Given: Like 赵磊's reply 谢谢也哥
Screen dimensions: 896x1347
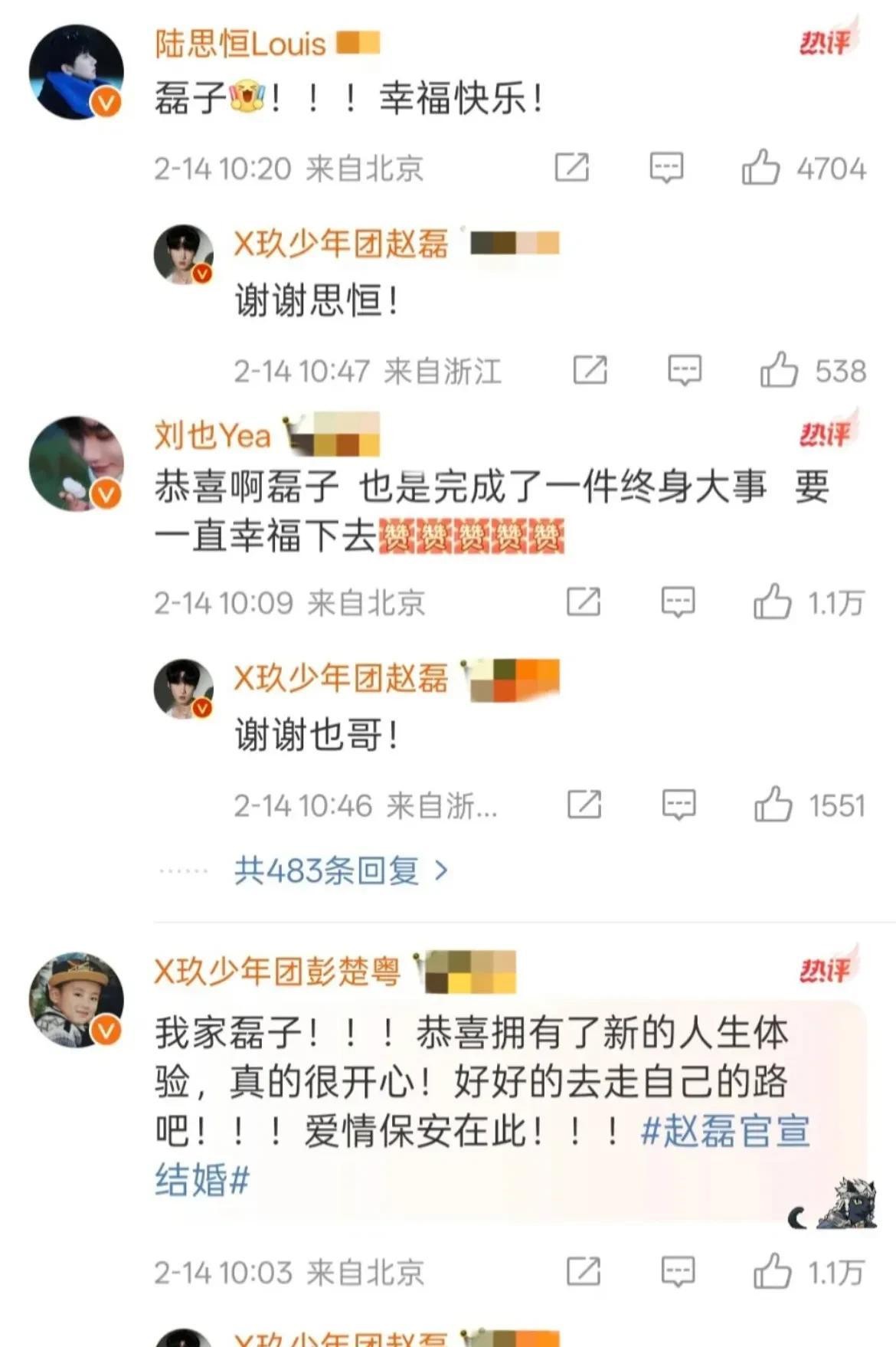Looking at the screenshot, I should pos(773,805).
